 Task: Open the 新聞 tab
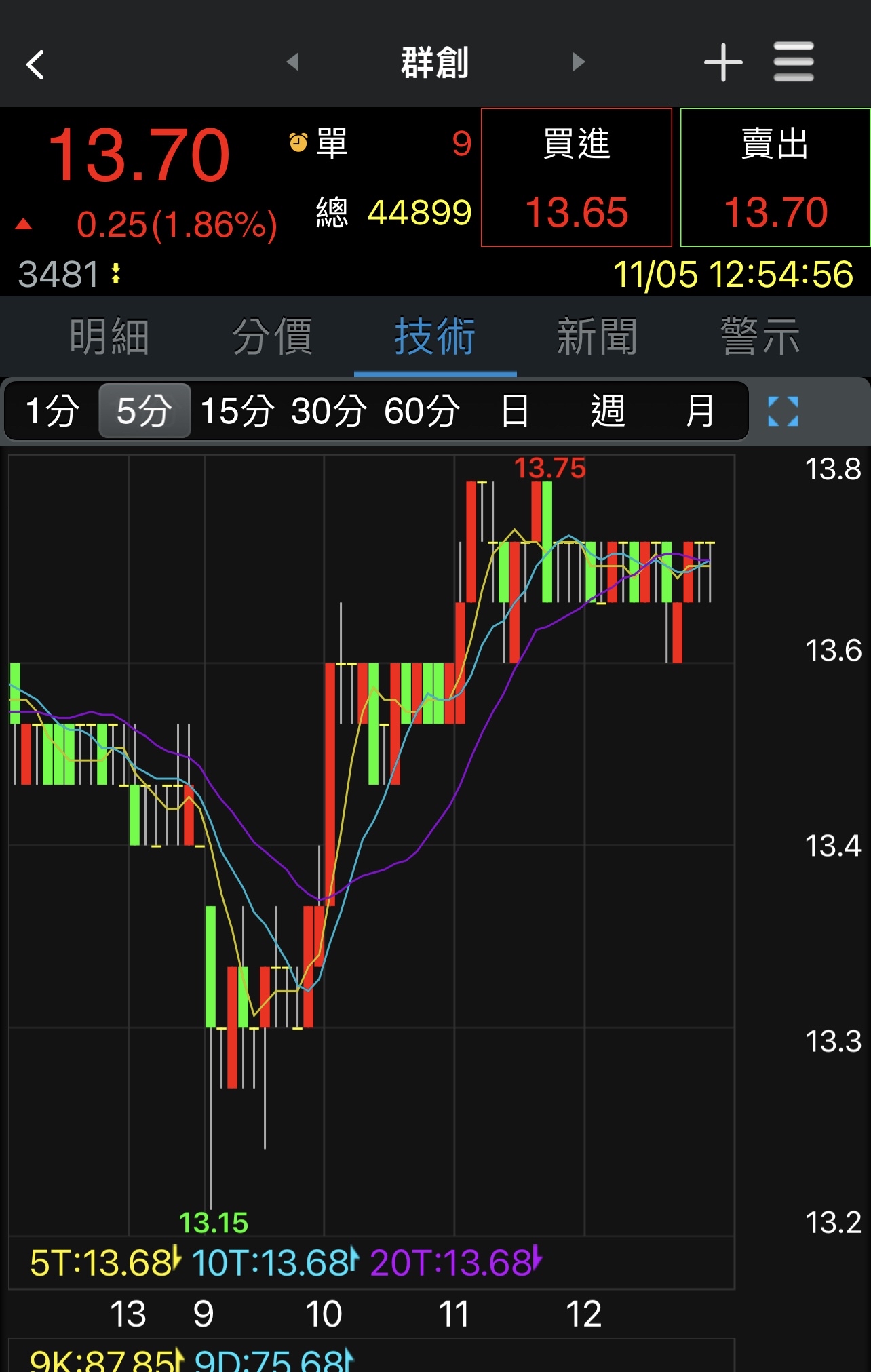(x=598, y=337)
